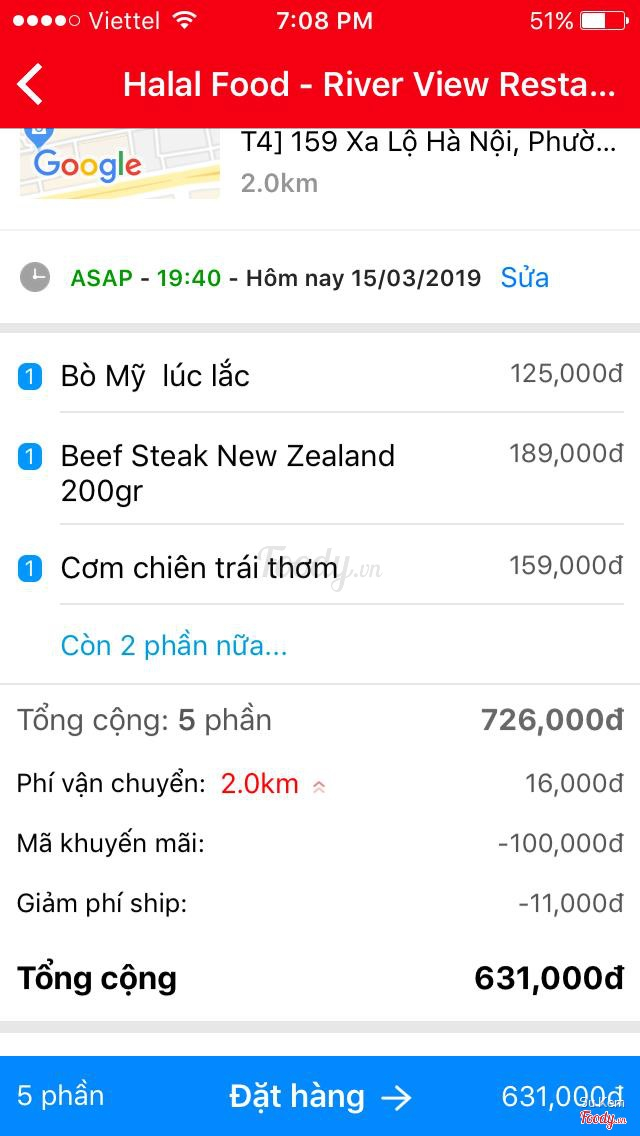The image size is (640, 1136).
Task: Tap Sửa to edit delivery time
Action: (x=524, y=277)
